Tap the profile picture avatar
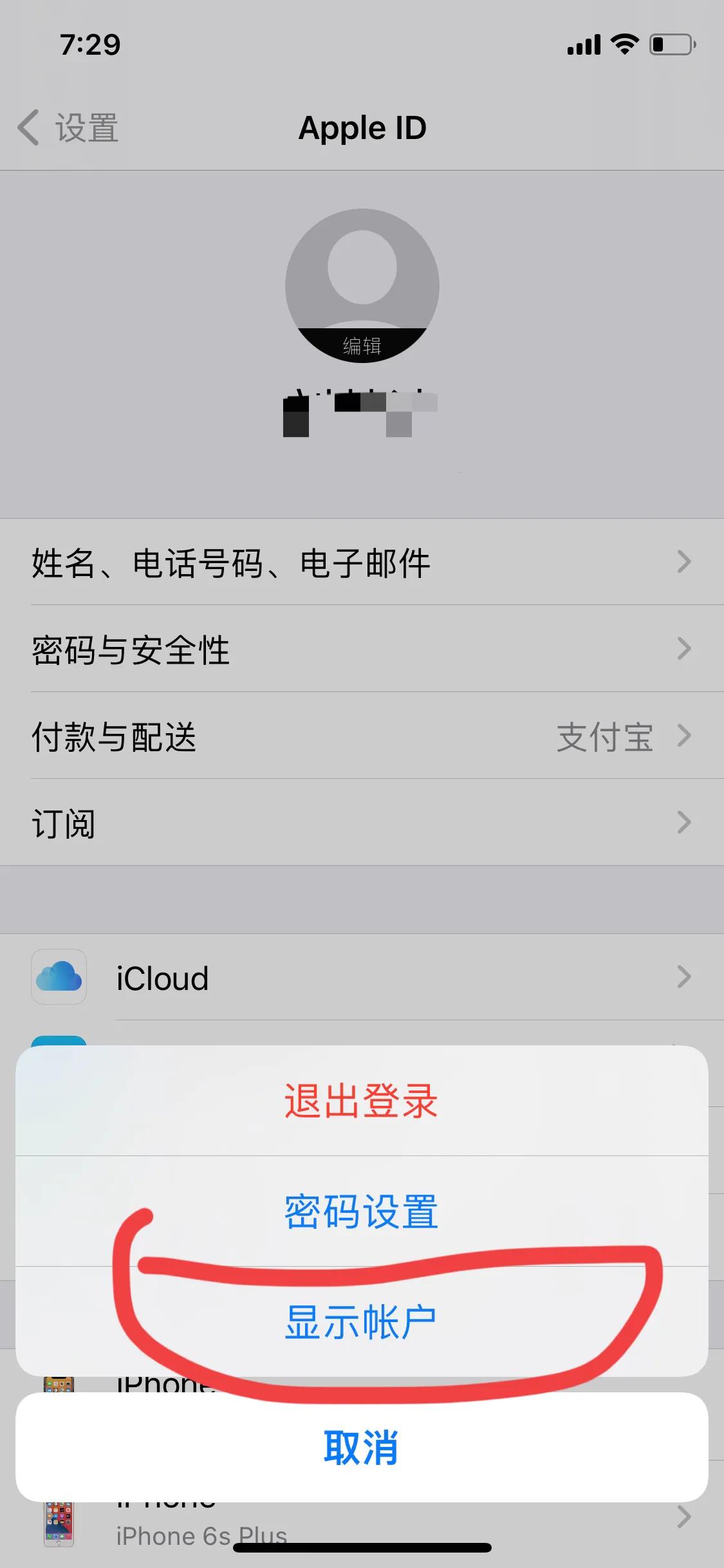 click(362, 283)
